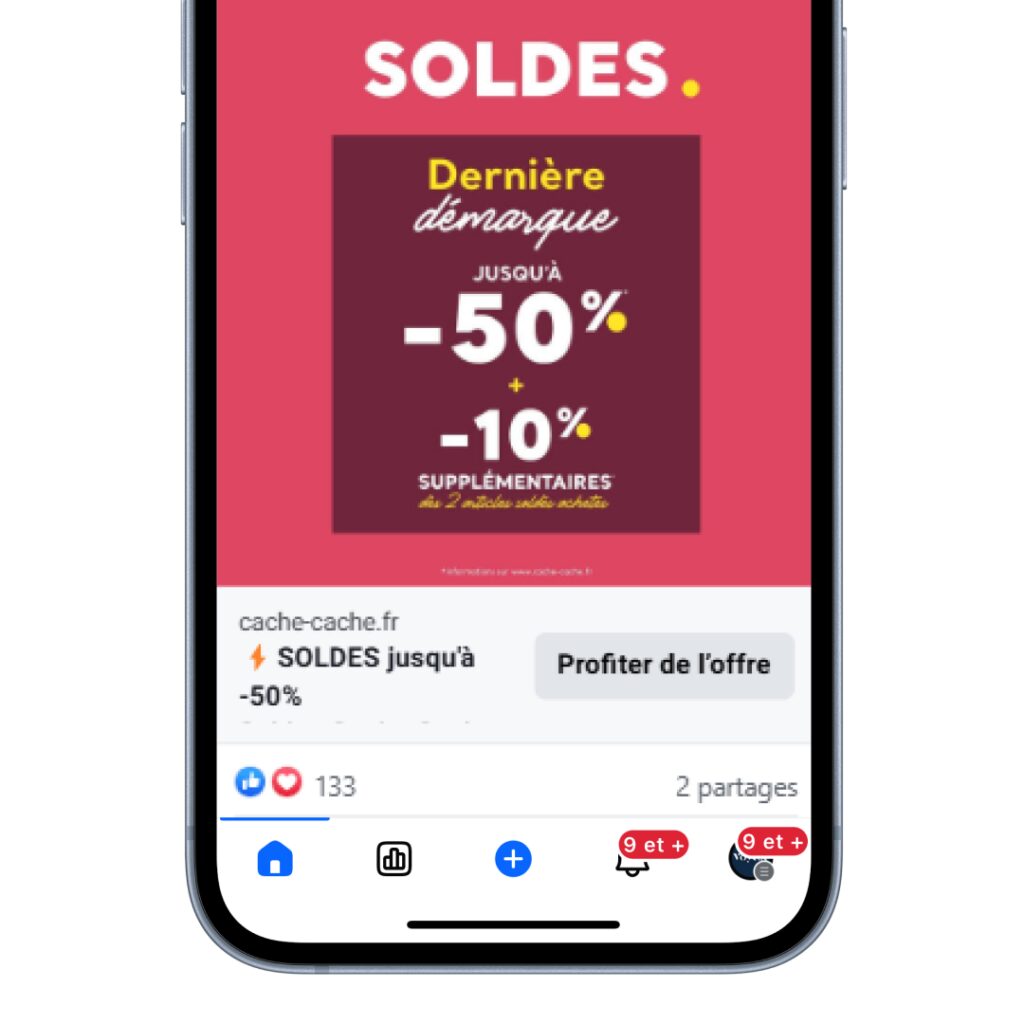Show the 2 partages list

click(x=736, y=787)
